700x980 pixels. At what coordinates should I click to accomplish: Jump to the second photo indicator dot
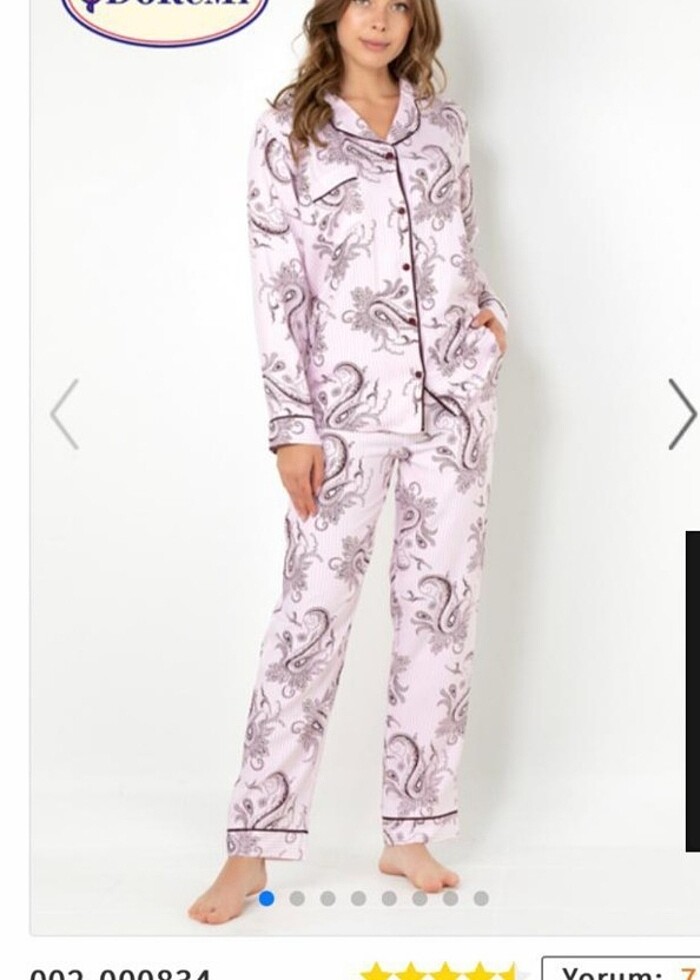(x=297, y=898)
